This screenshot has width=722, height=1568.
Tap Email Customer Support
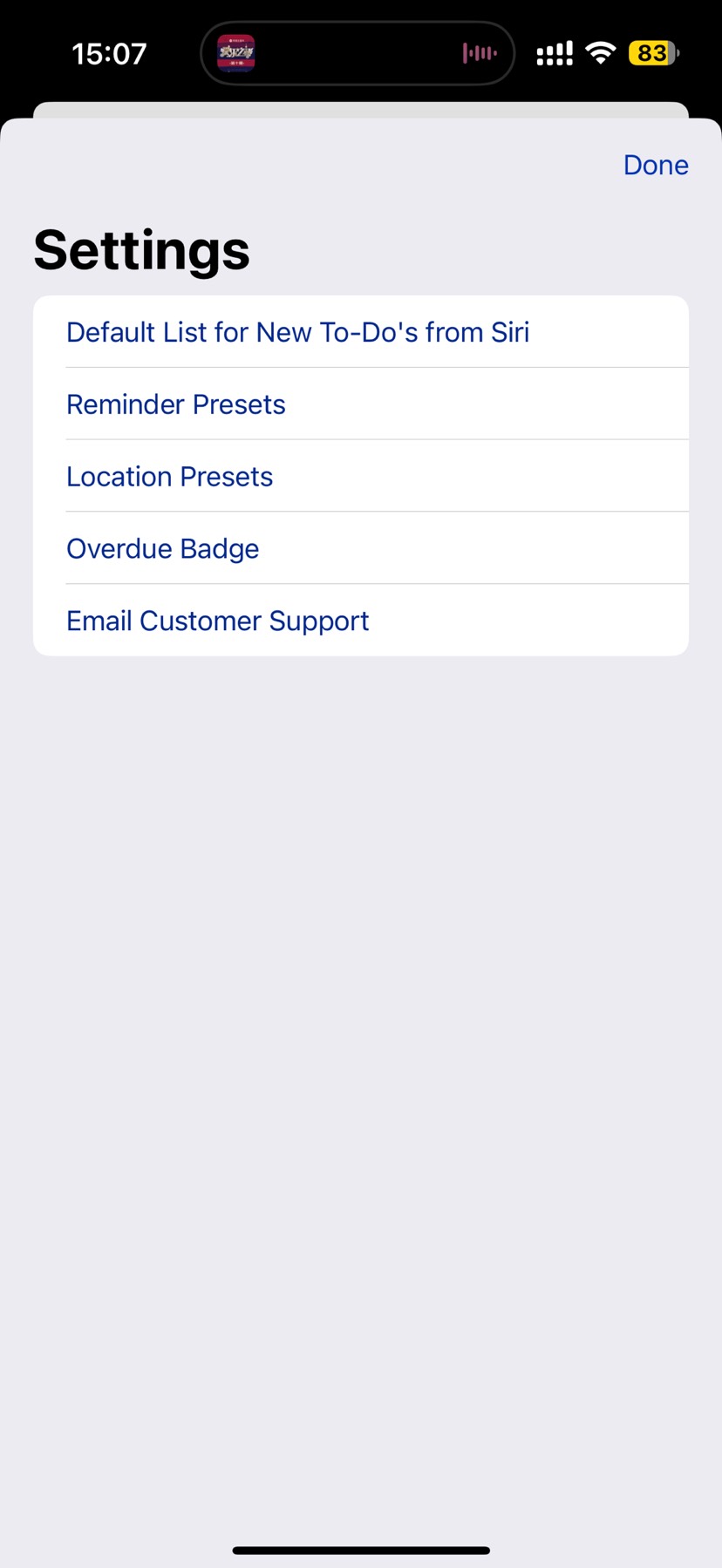(218, 621)
